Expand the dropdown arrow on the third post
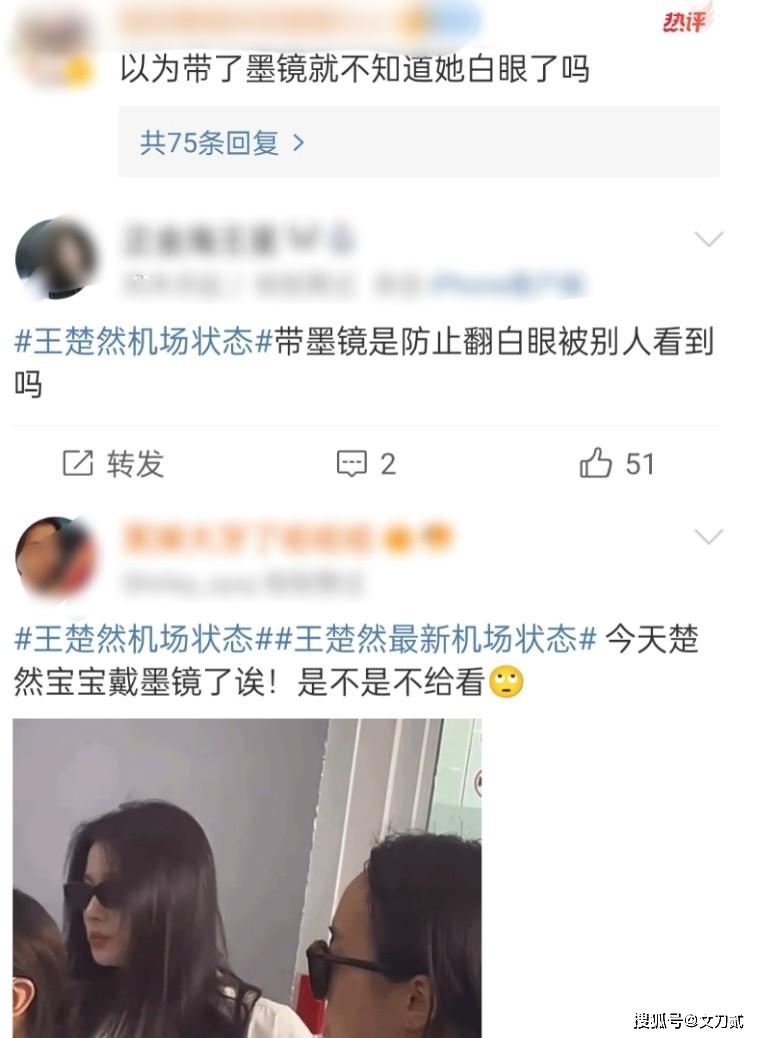Image resolution: width=758 pixels, height=1038 pixels. 708,537
